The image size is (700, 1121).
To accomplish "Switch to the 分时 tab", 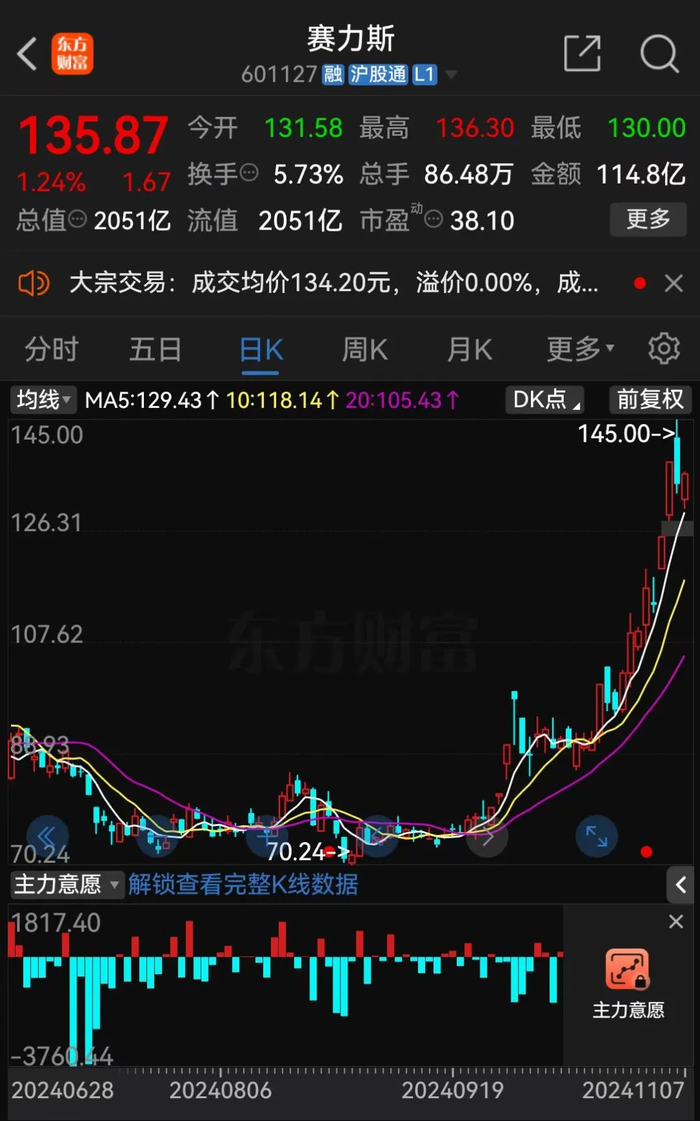I will tap(51, 349).
